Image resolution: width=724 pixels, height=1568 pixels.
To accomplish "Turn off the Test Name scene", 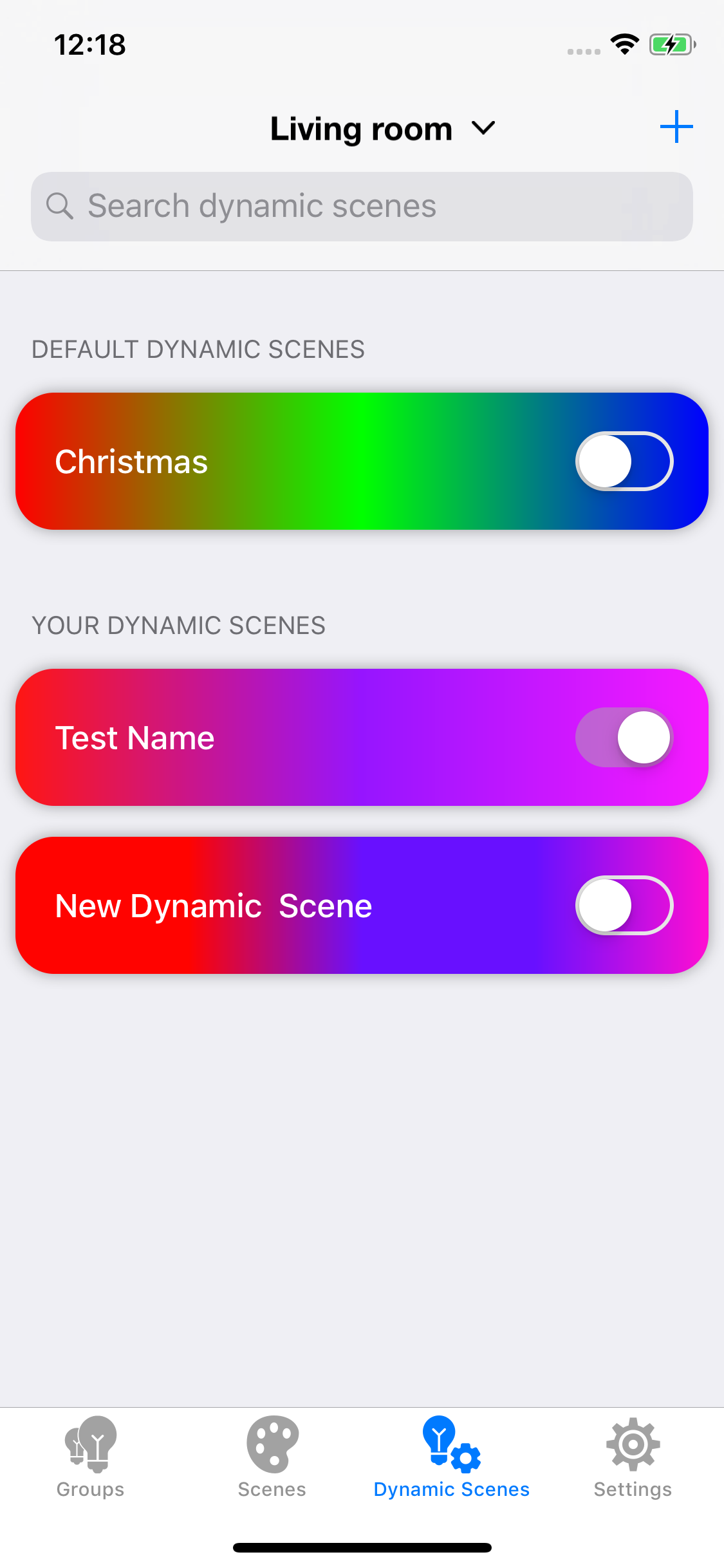I will tap(624, 738).
